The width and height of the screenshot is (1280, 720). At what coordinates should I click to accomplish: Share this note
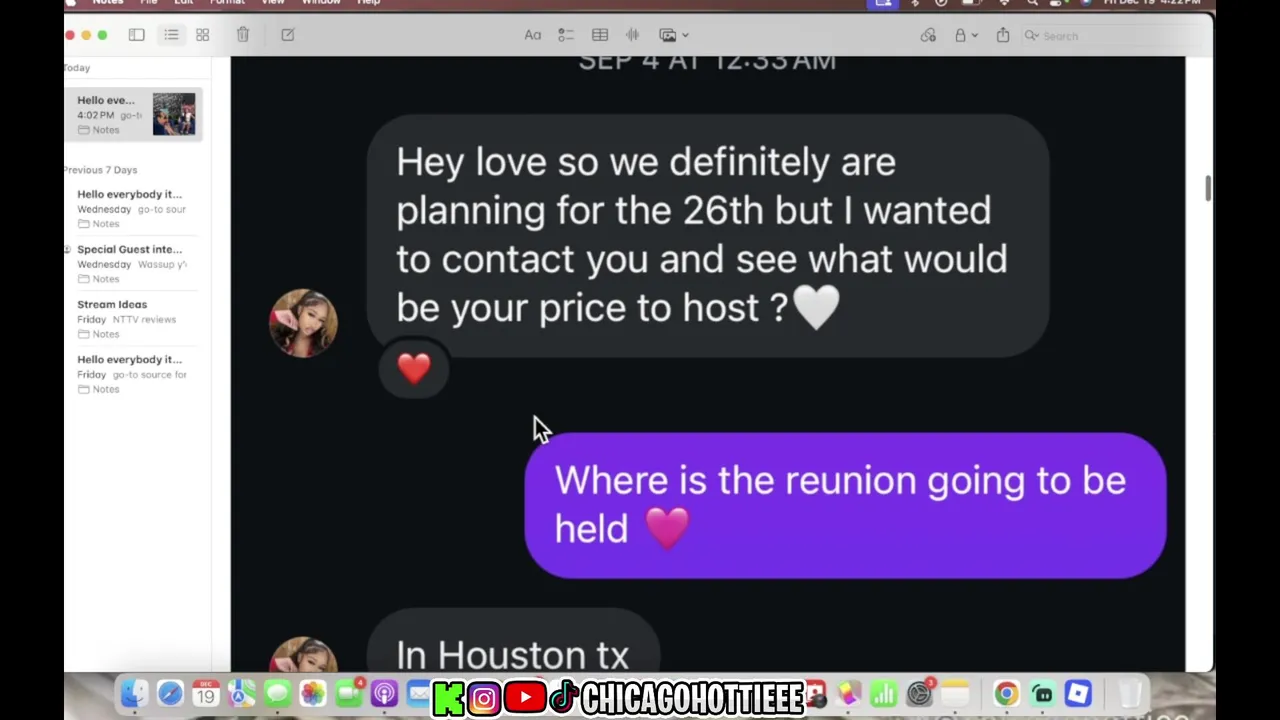tap(1003, 35)
